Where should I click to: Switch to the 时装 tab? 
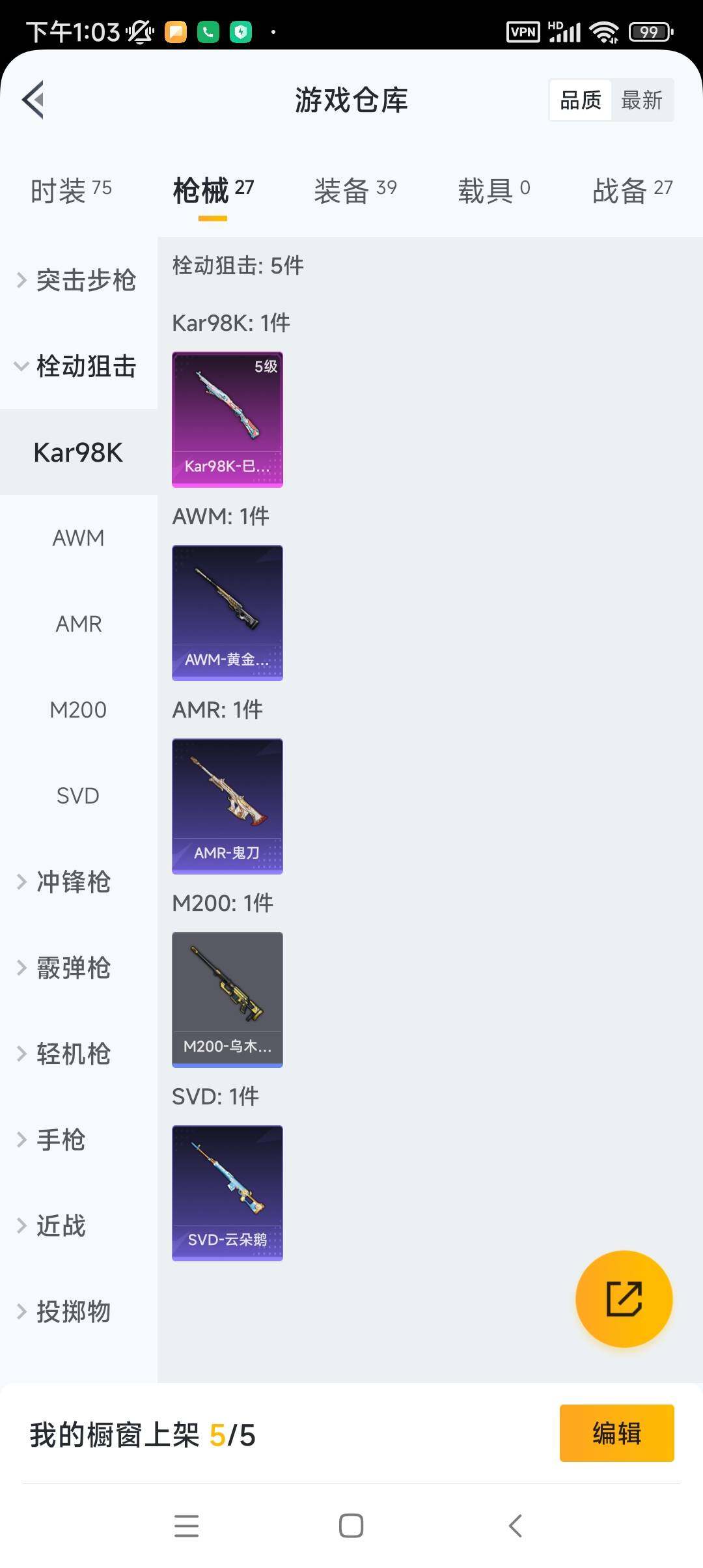pyautogui.click(x=71, y=190)
